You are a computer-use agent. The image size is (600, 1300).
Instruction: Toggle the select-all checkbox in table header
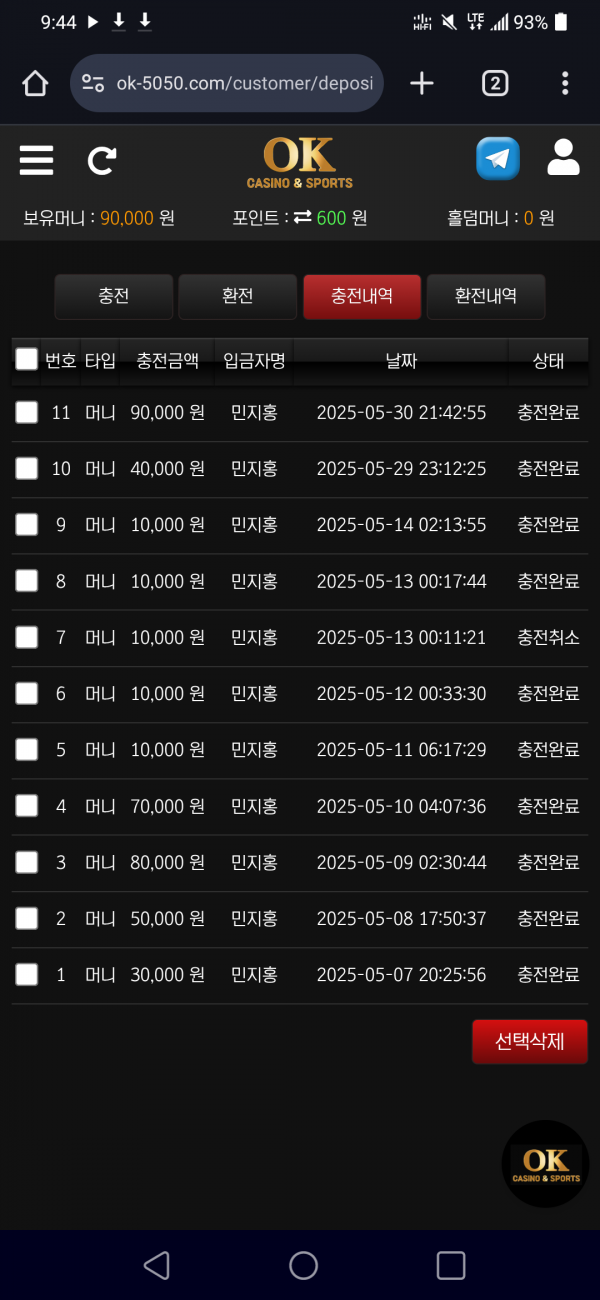(x=27, y=360)
